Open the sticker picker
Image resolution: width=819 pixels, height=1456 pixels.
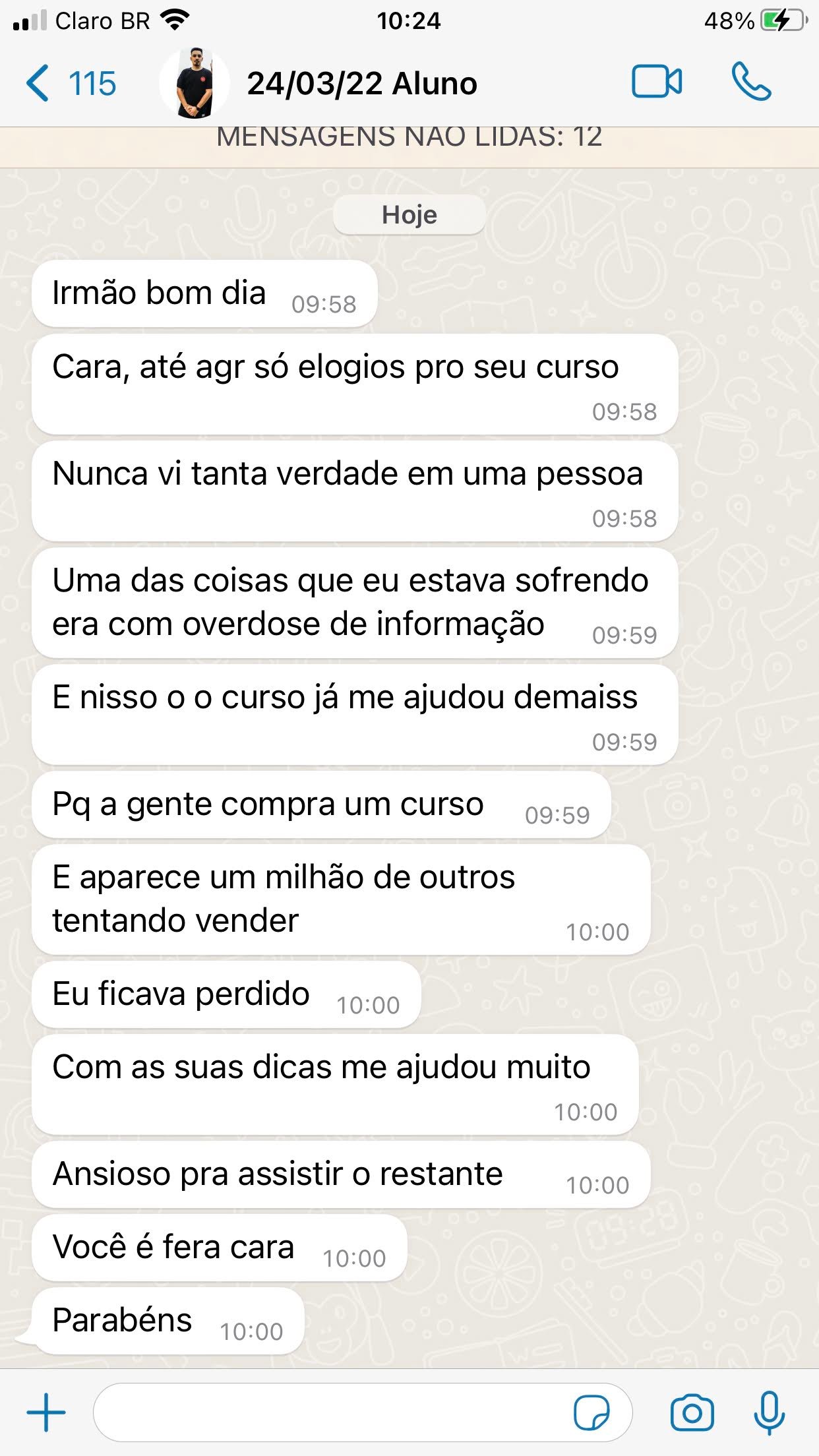tap(591, 1412)
